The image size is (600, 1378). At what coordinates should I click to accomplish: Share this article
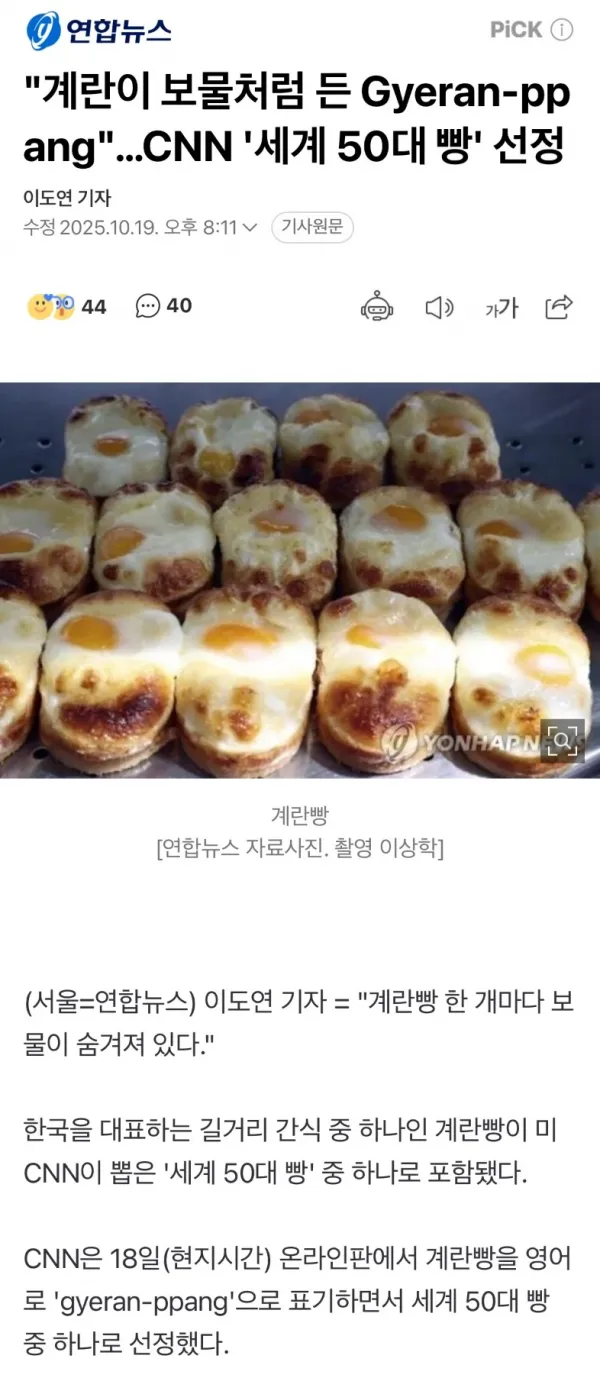point(559,307)
